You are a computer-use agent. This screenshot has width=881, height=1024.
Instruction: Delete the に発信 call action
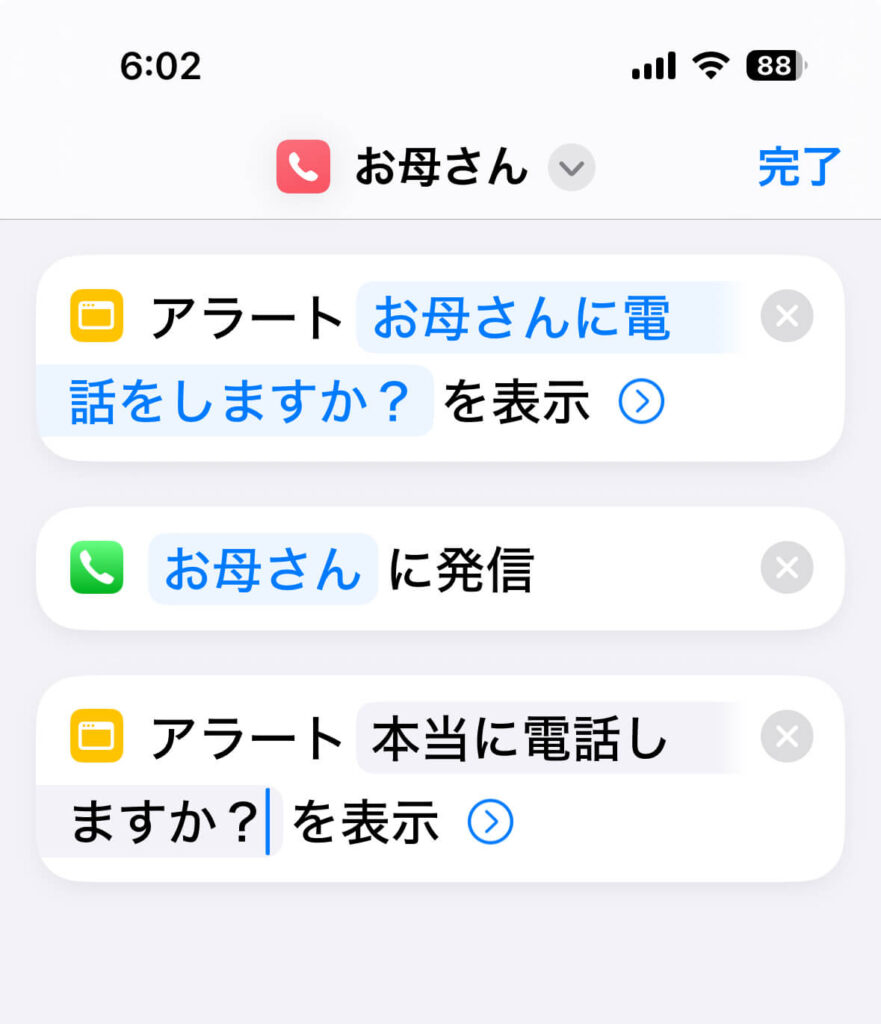coord(786,568)
